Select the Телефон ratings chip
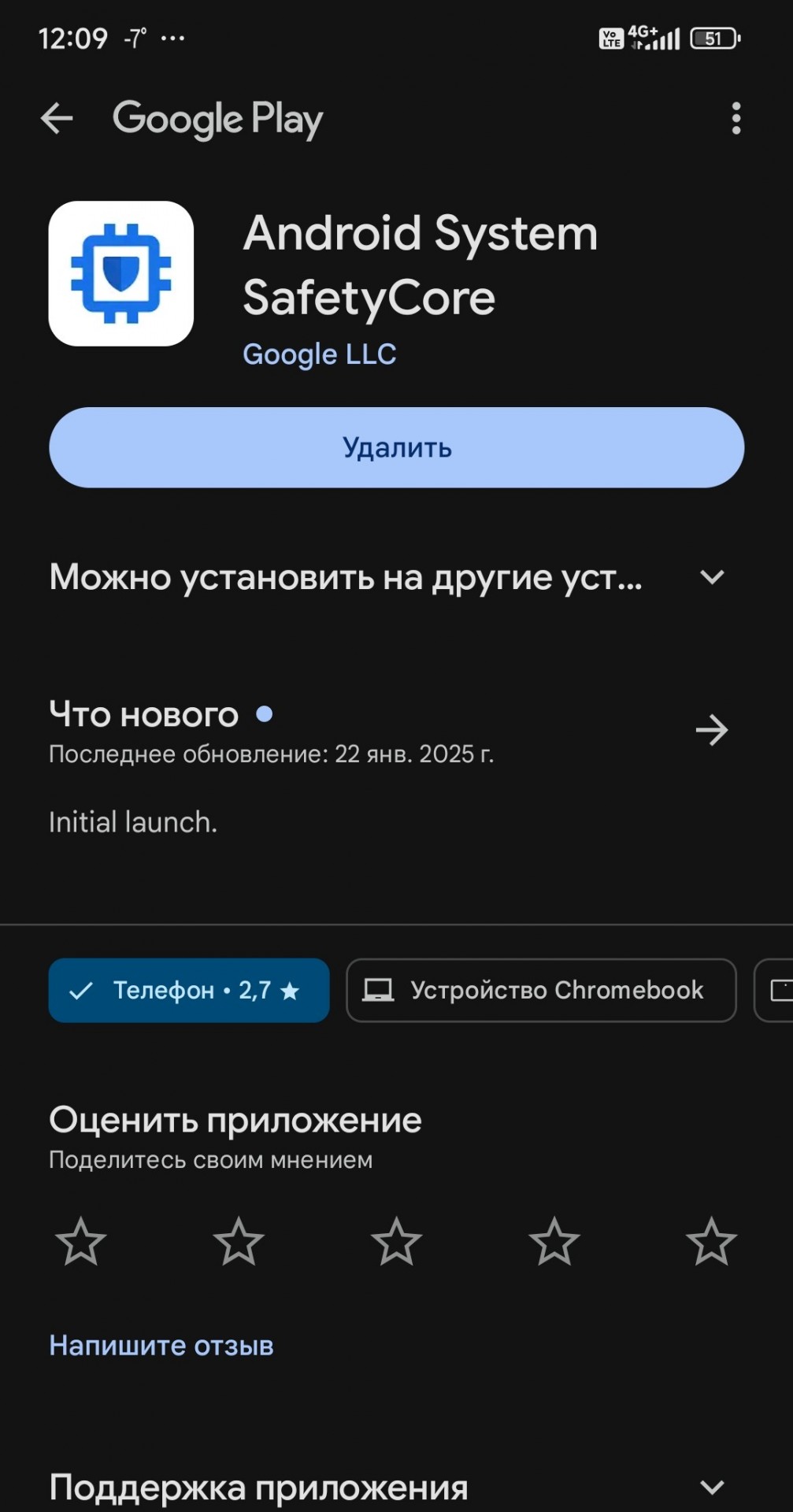Image resolution: width=793 pixels, height=1512 pixels. click(x=189, y=990)
